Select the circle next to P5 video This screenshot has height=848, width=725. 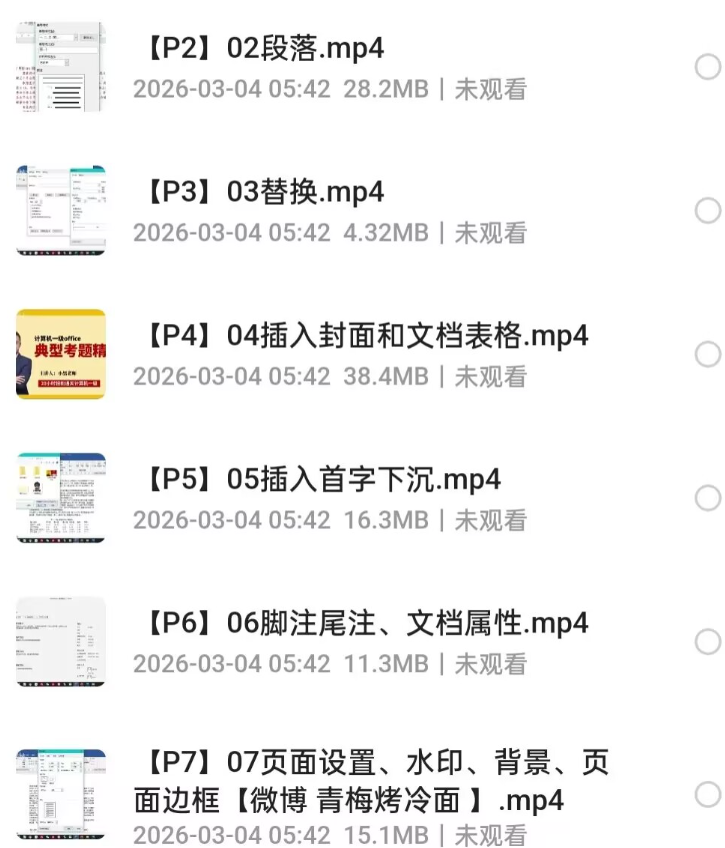(707, 496)
